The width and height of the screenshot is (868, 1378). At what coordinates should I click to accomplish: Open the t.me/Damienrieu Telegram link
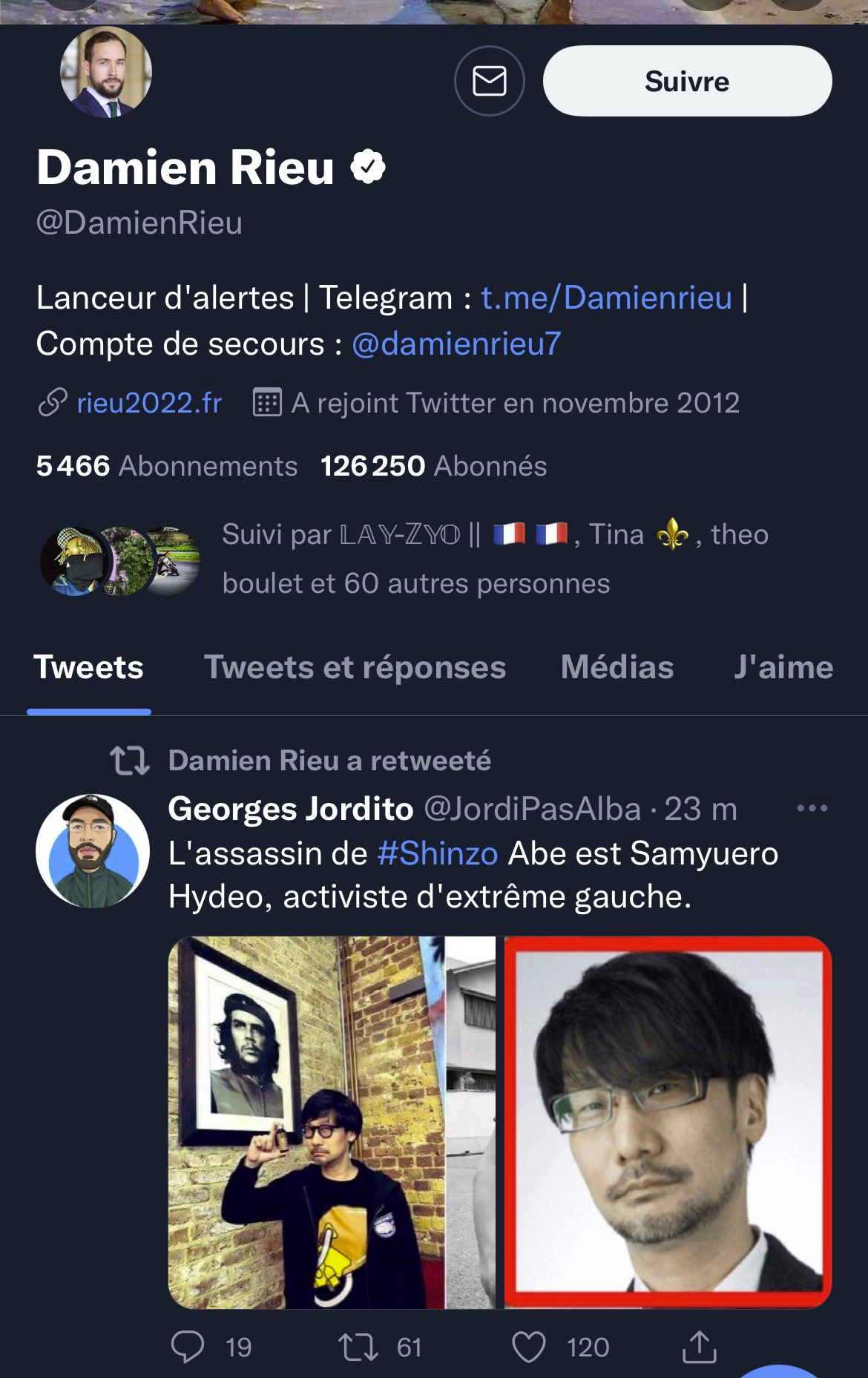606,298
